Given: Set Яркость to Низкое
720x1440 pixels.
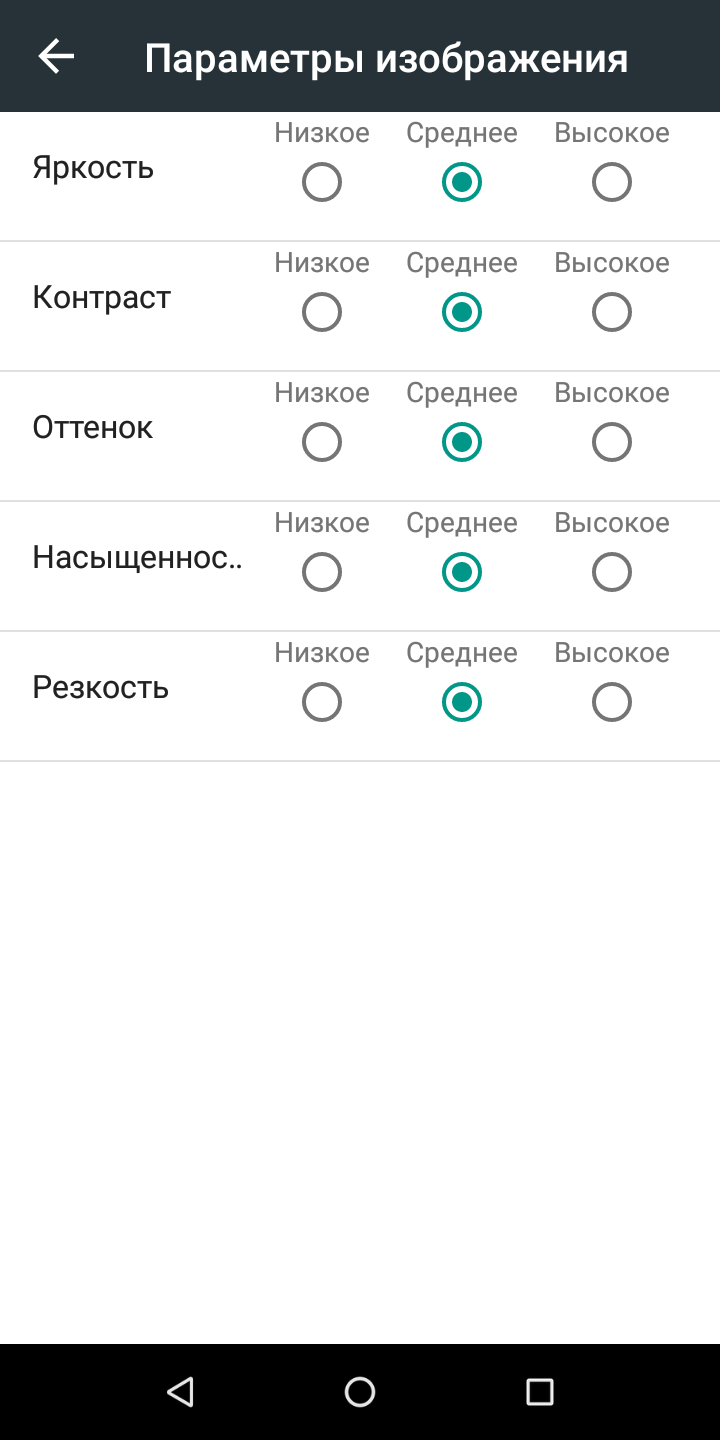Looking at the screenshot, I should click(x=322, y=183).
